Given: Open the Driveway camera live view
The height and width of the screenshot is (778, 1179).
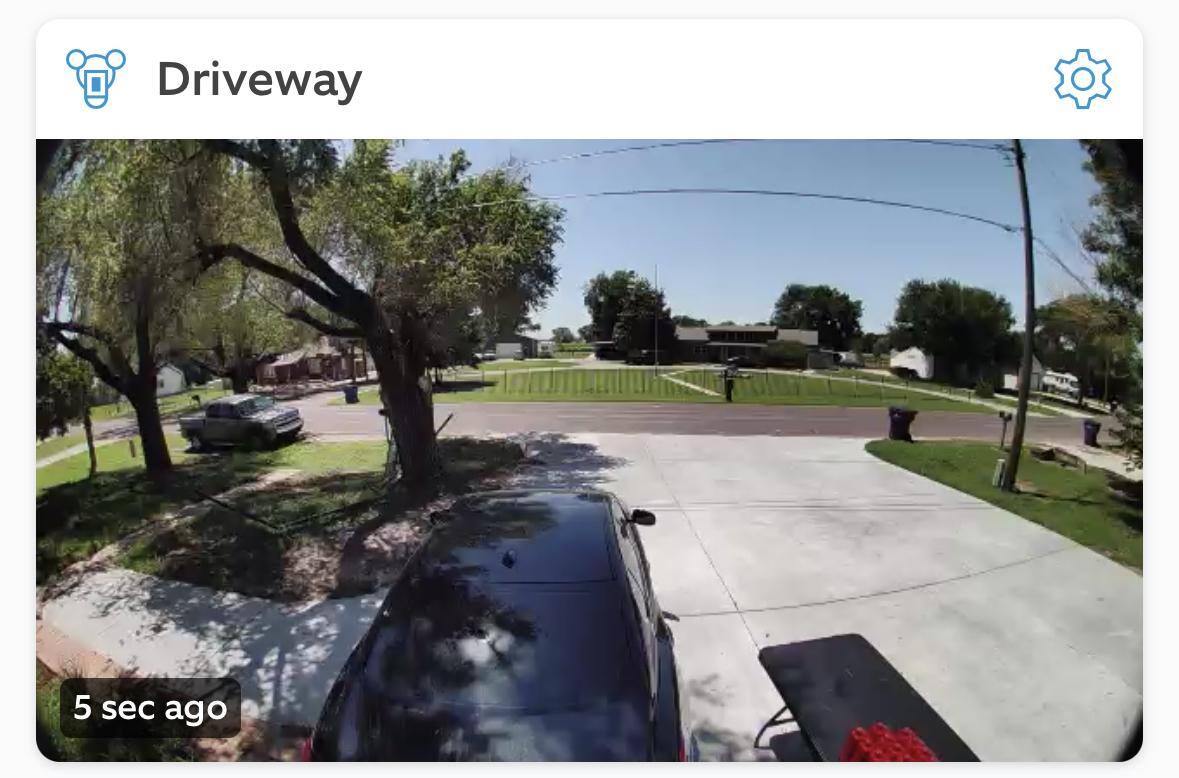Looking at the screenshot, I should tap(589, 450).
